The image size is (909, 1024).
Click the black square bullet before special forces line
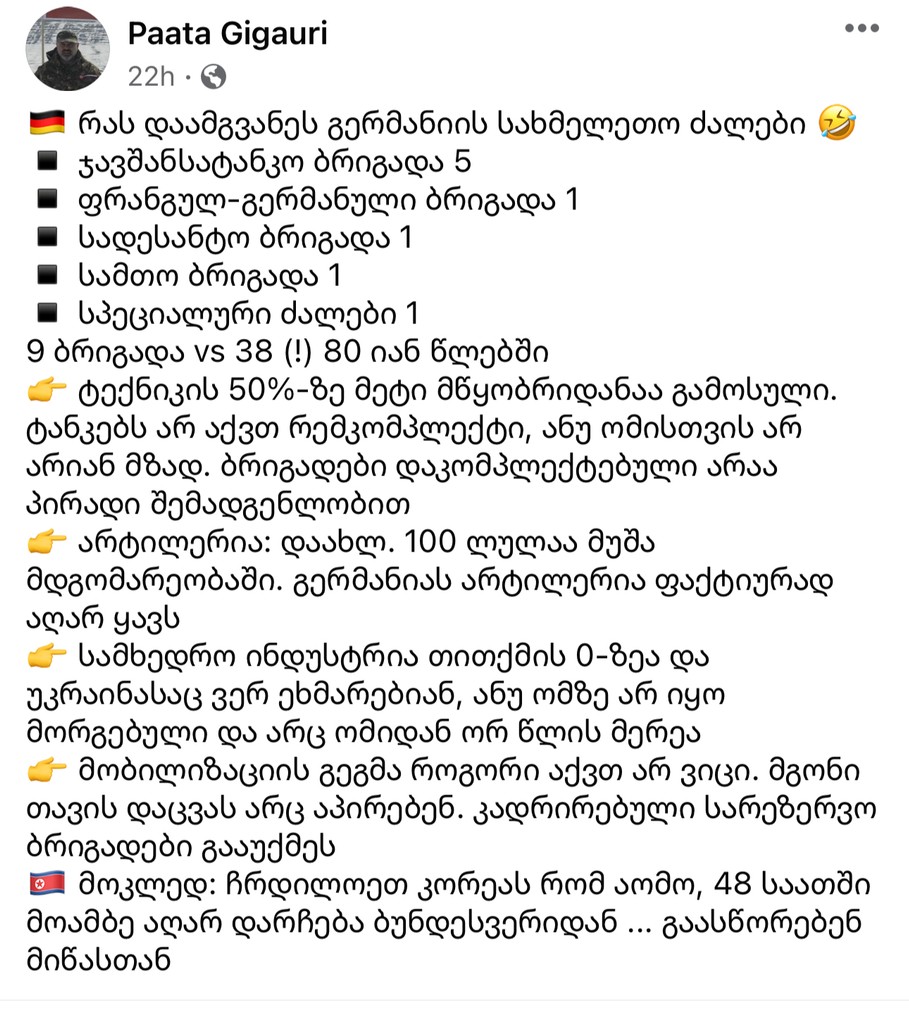point(49,310)
